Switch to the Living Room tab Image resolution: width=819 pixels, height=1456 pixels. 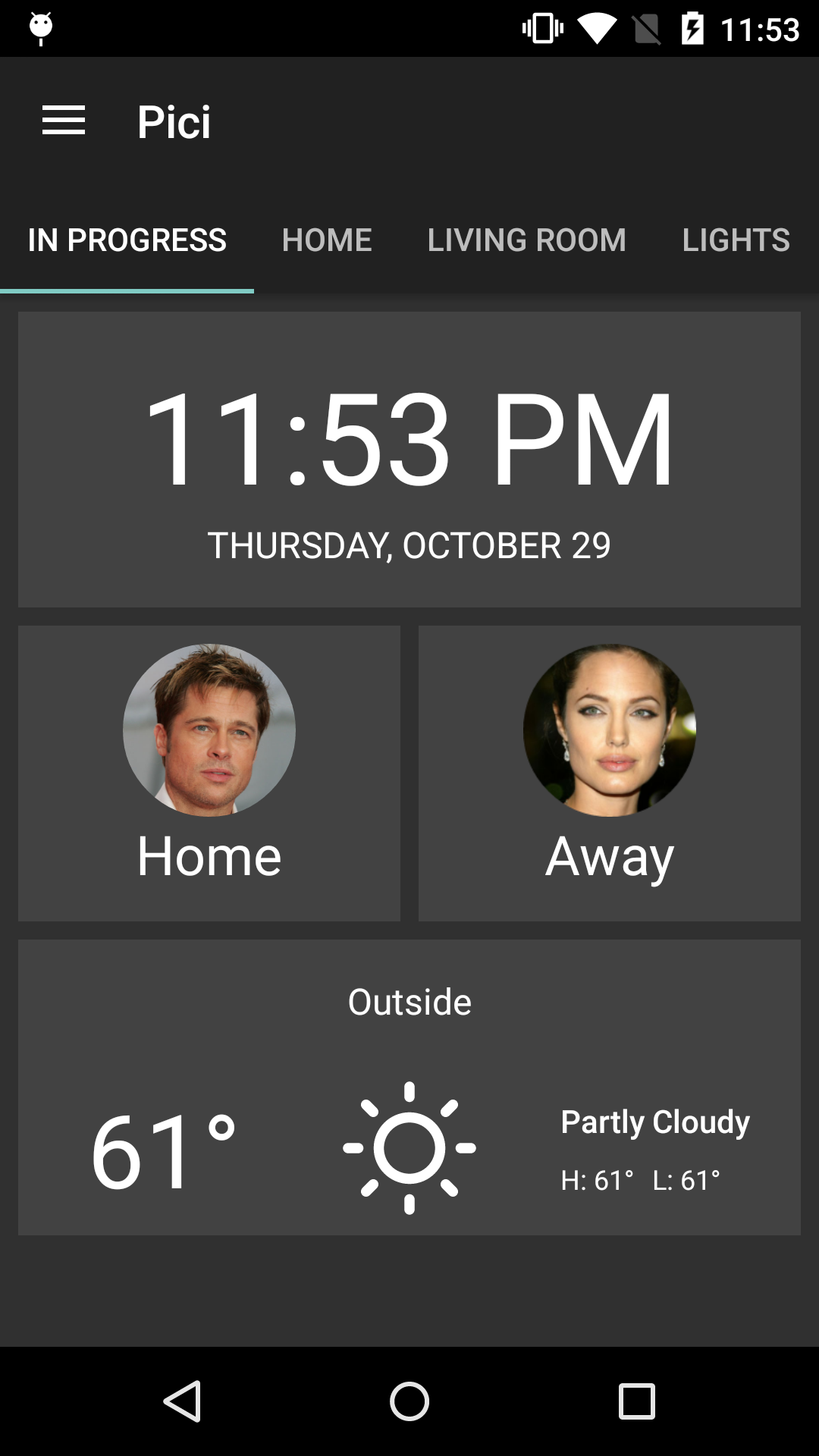click(526, 240)
